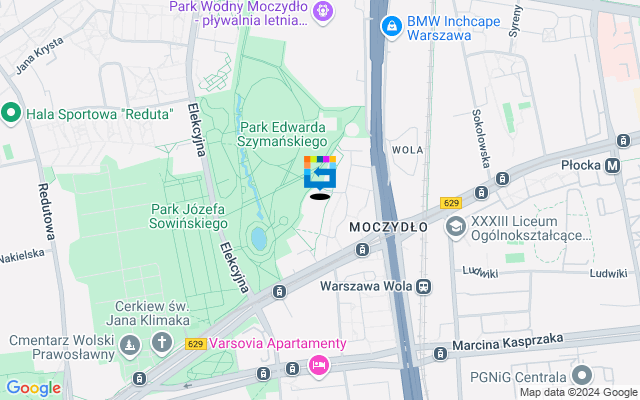Image resolution: width=640 pixels, height=400 pixels.
Task: Open XXXIII Liceum school marker
Action: point(455,226)
